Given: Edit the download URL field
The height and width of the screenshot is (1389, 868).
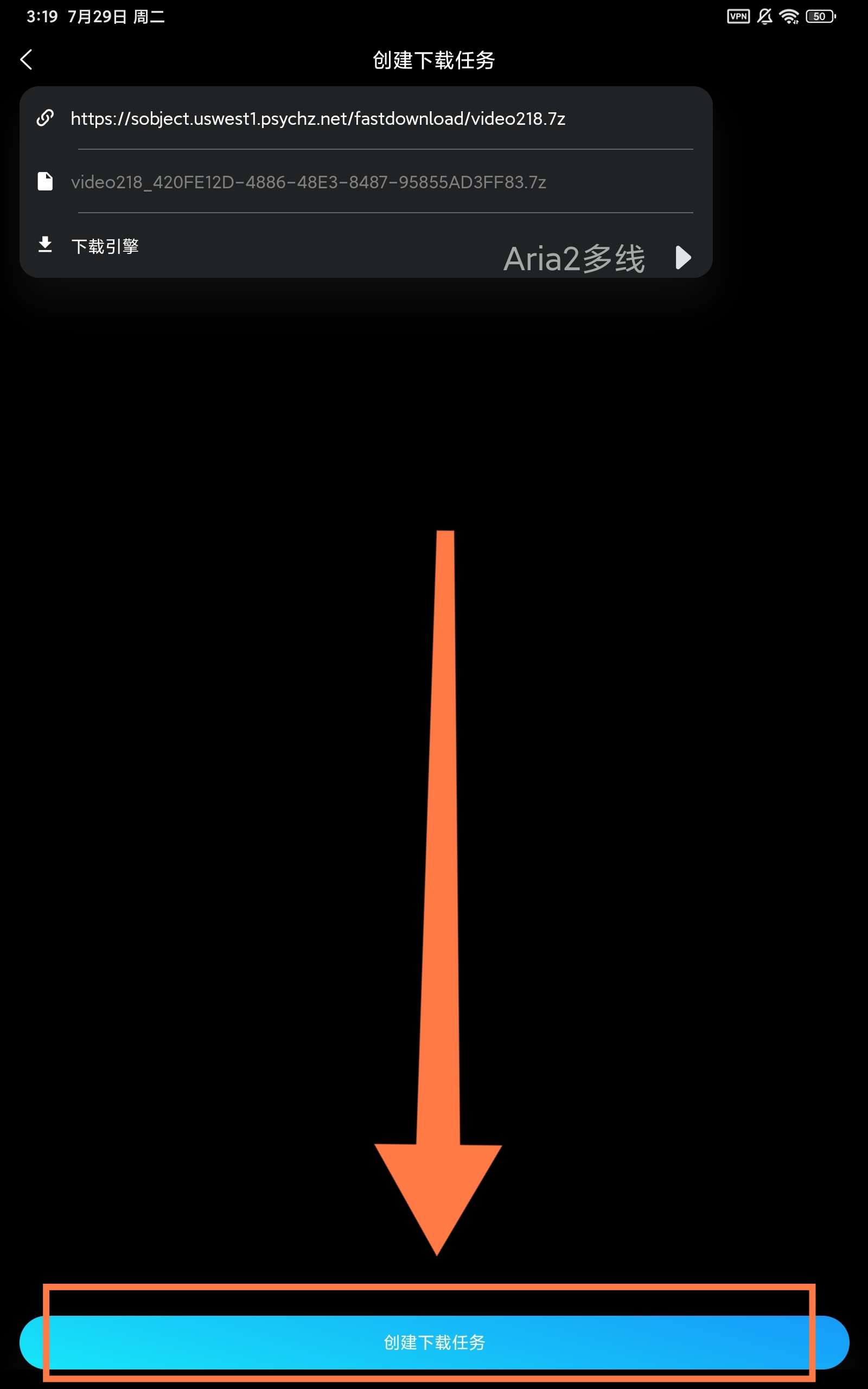Looking at the screenshot, I should tap(317, 119).
